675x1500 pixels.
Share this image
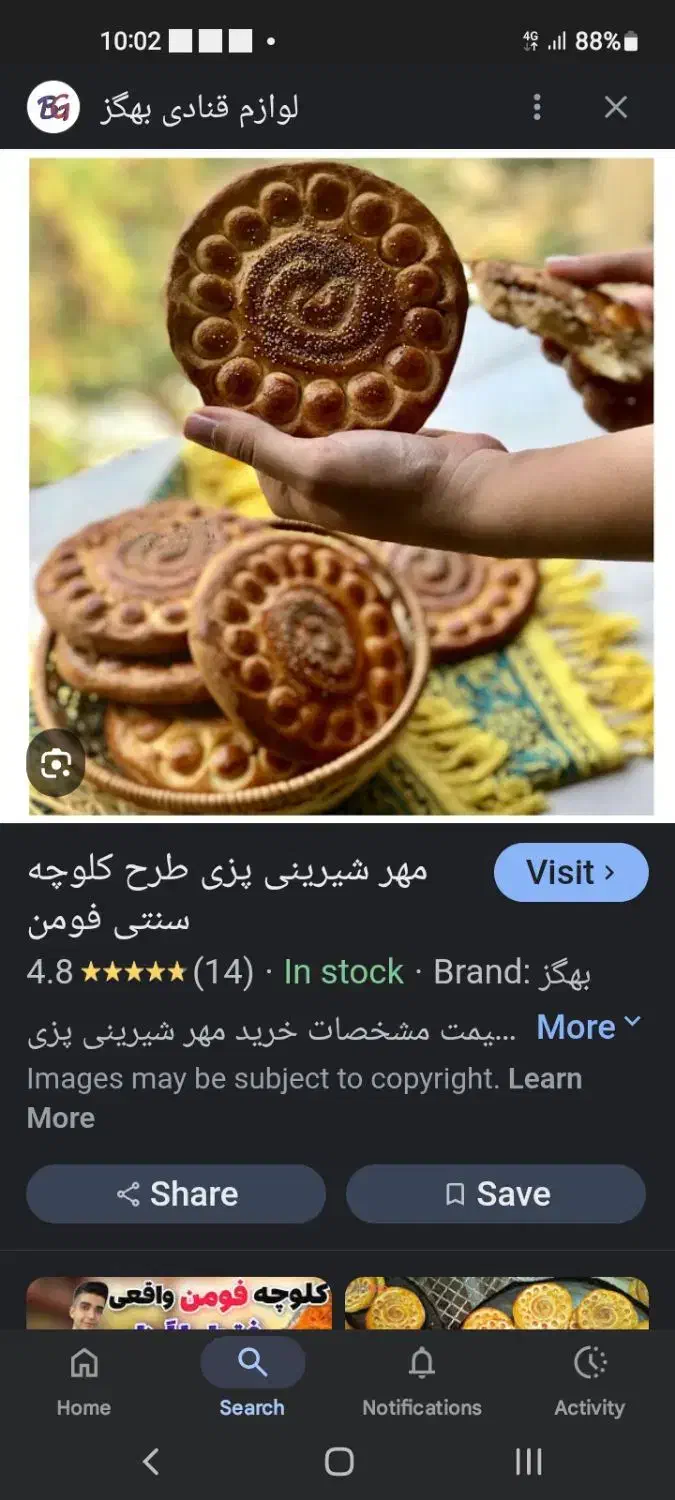(176, 1193)
